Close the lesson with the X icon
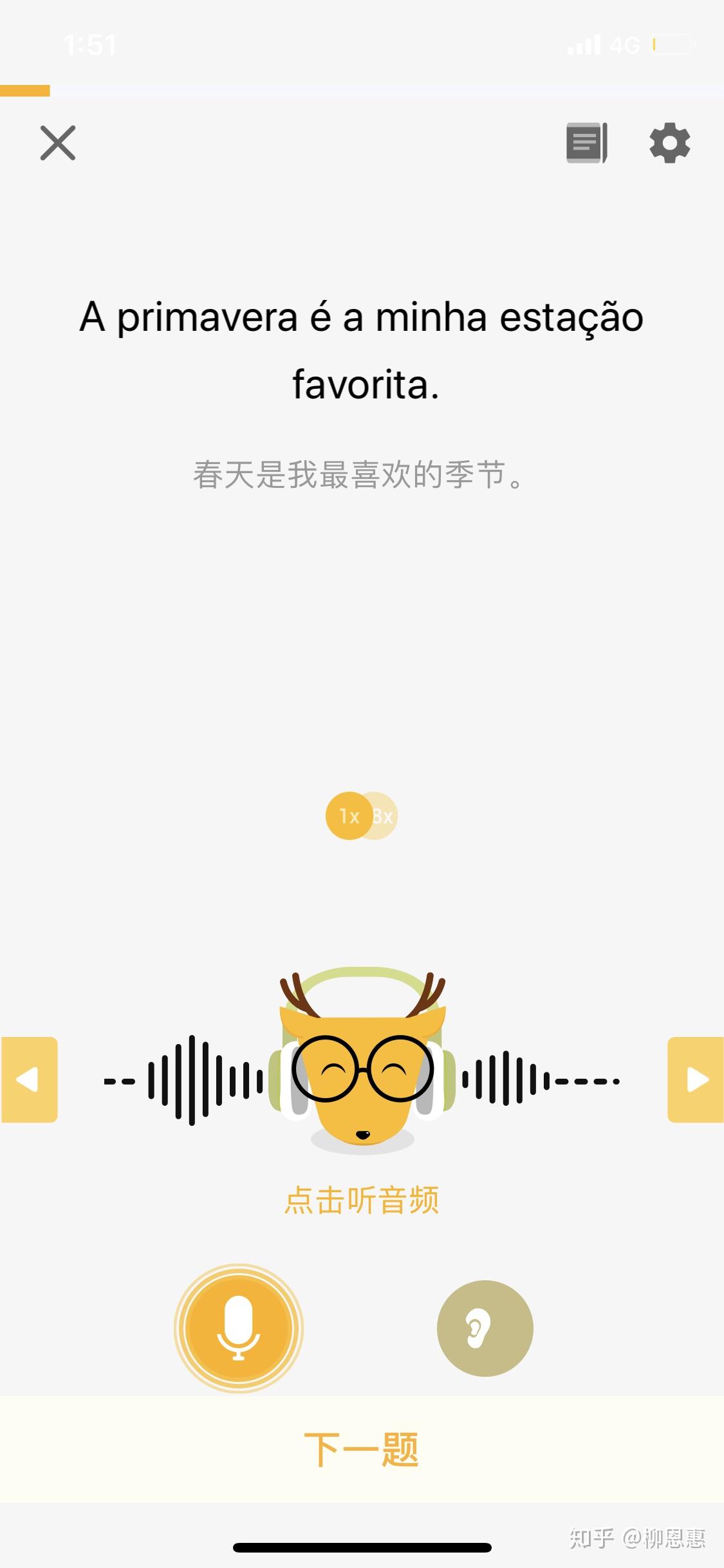 coord(58,143)
